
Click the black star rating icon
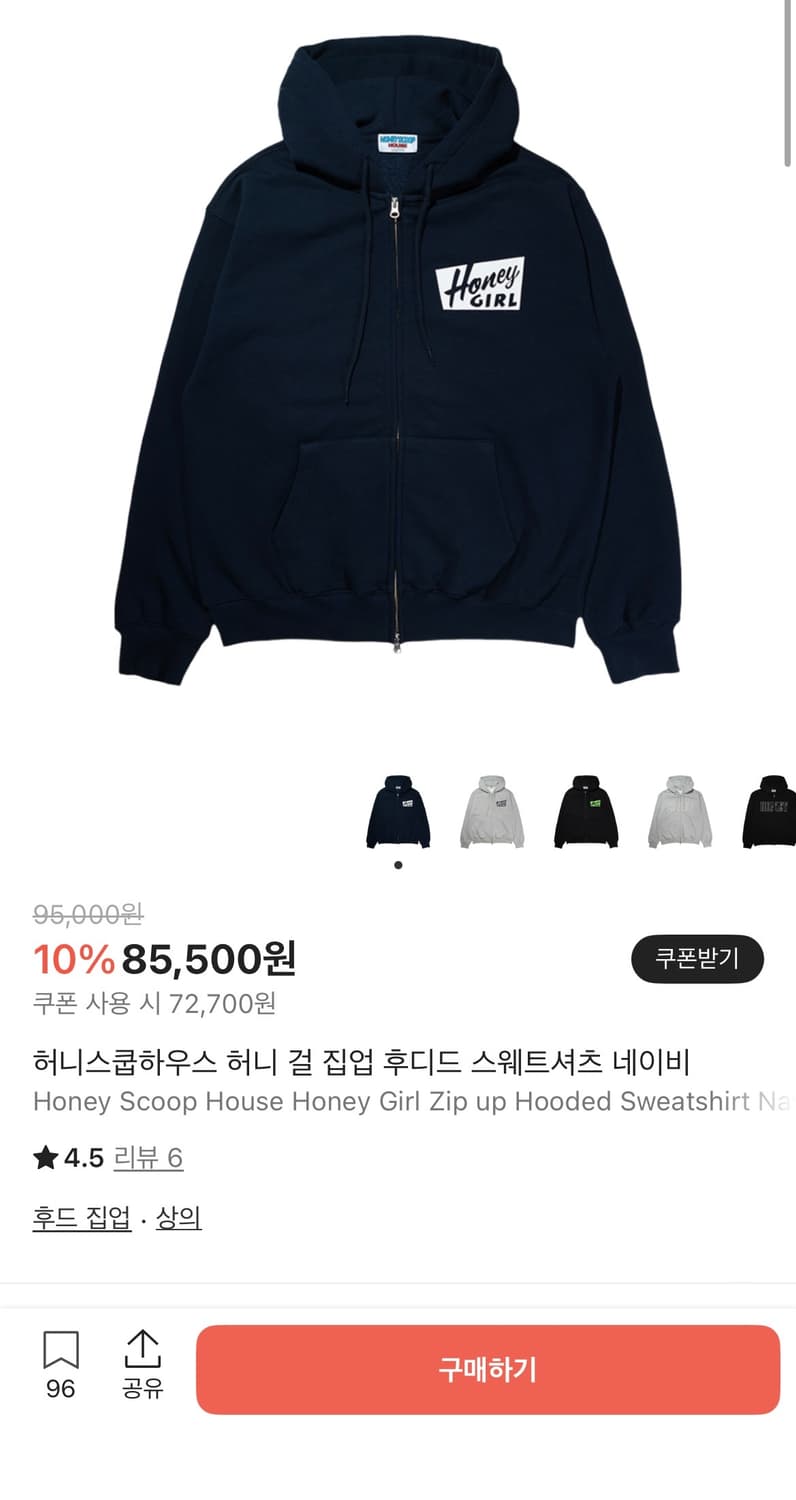pos(44,1157)
